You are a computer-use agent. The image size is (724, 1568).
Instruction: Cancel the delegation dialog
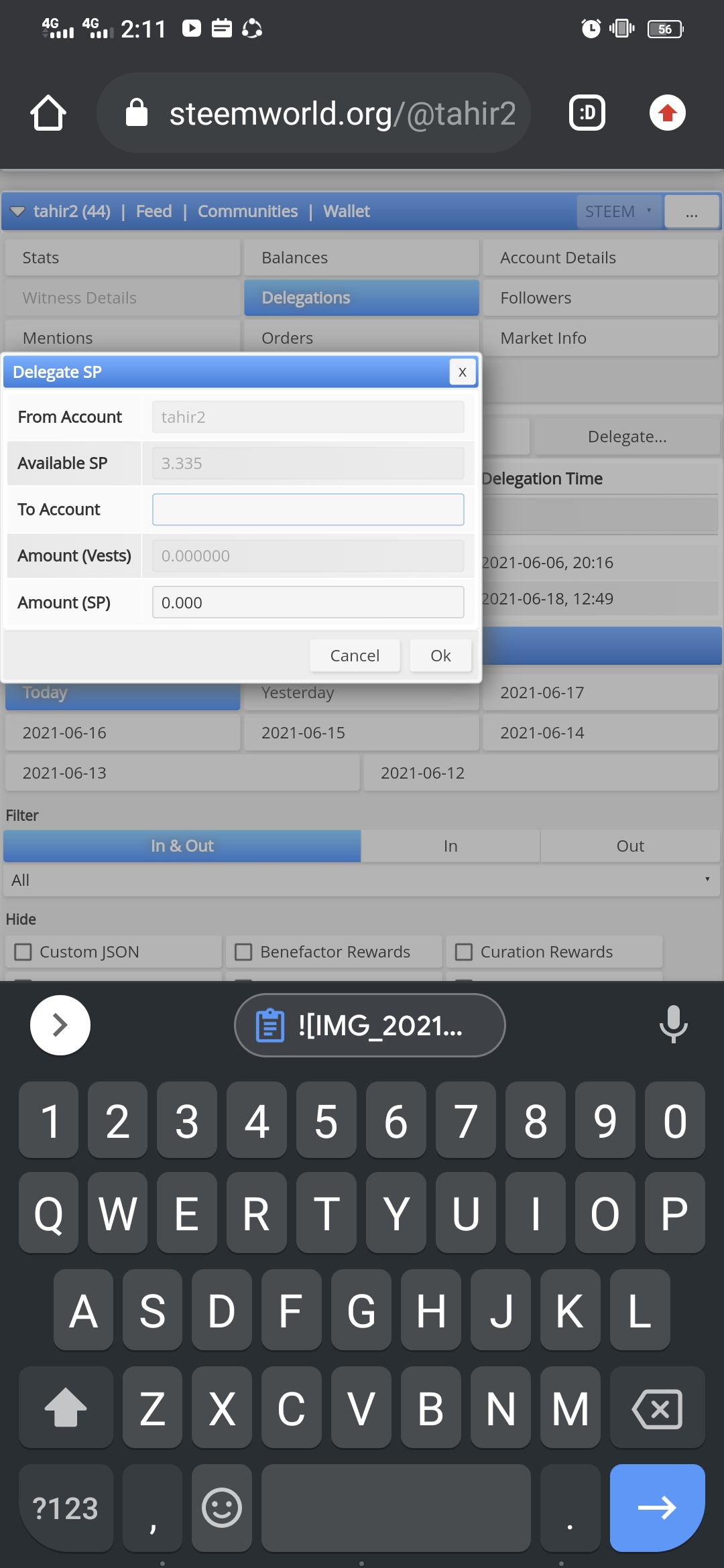pos(355,655)
